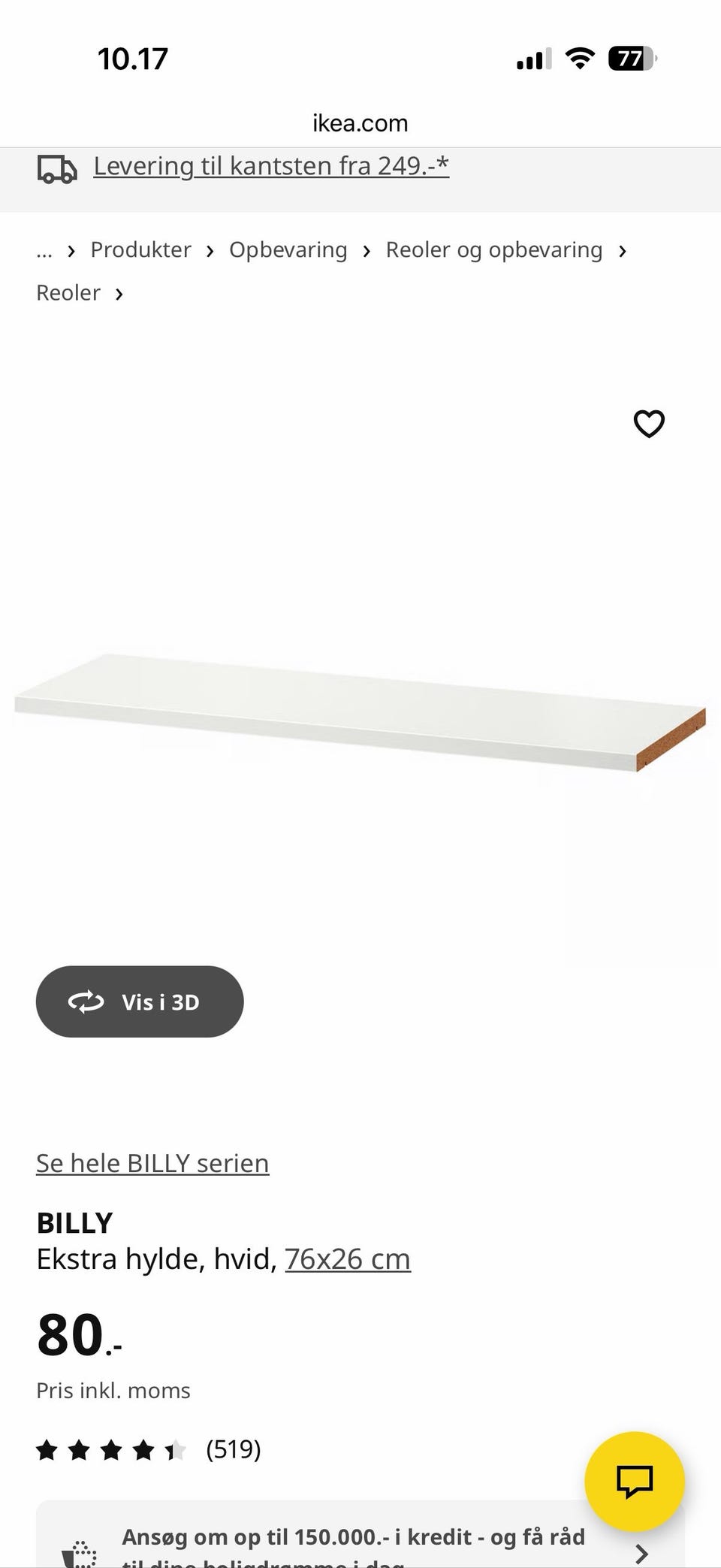
Task: Select the first rating star
Action: coord(48,1449)
